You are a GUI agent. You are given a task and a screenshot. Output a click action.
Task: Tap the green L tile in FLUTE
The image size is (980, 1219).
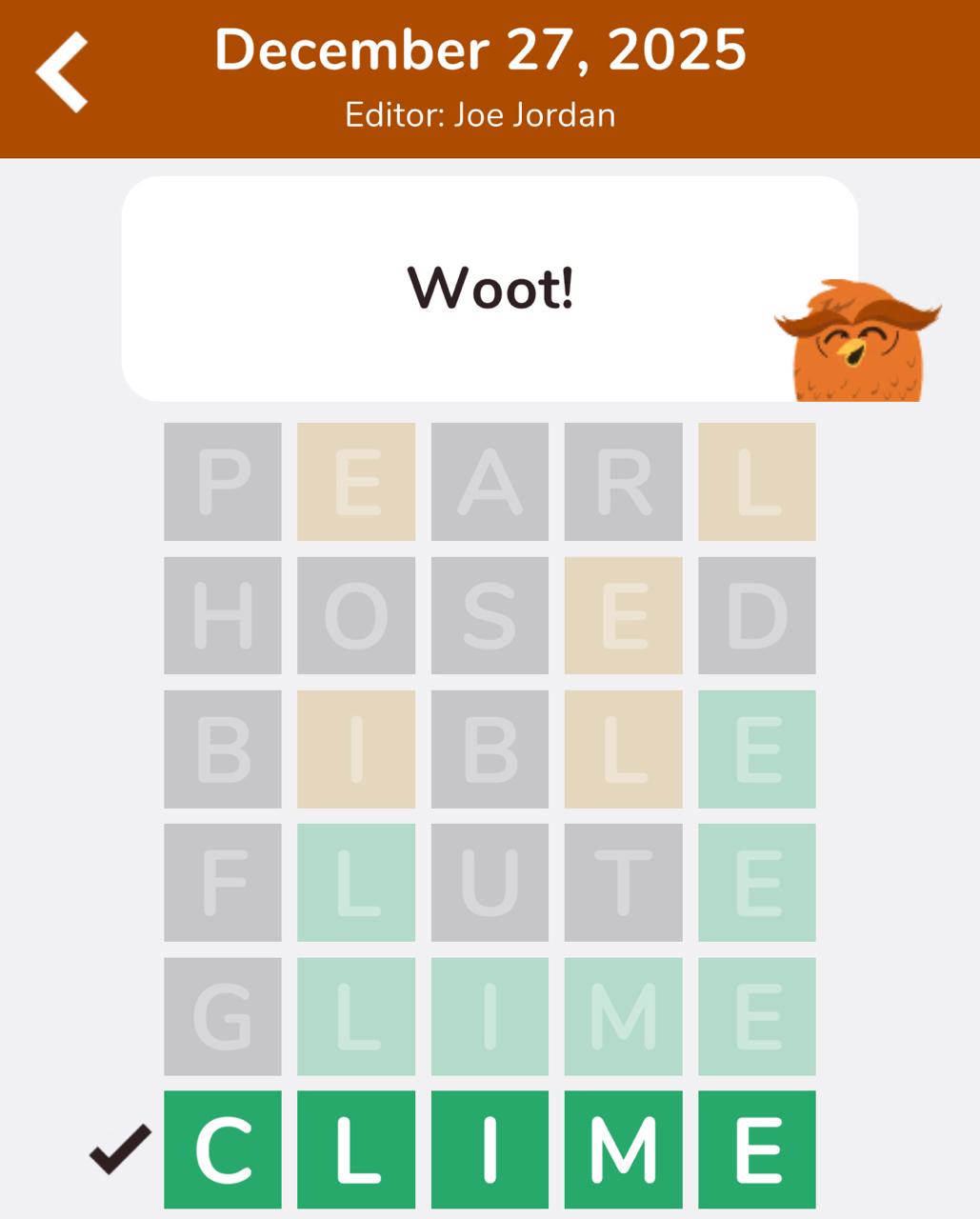pyautogui.click(x=356, y=882)
